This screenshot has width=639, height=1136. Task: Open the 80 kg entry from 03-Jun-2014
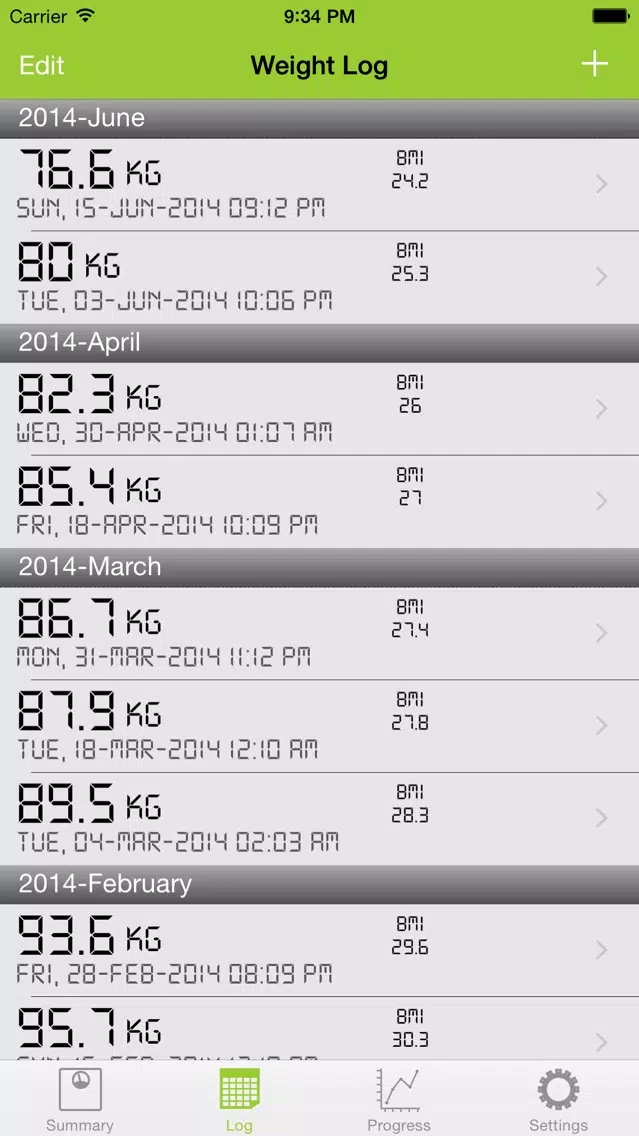320,277
